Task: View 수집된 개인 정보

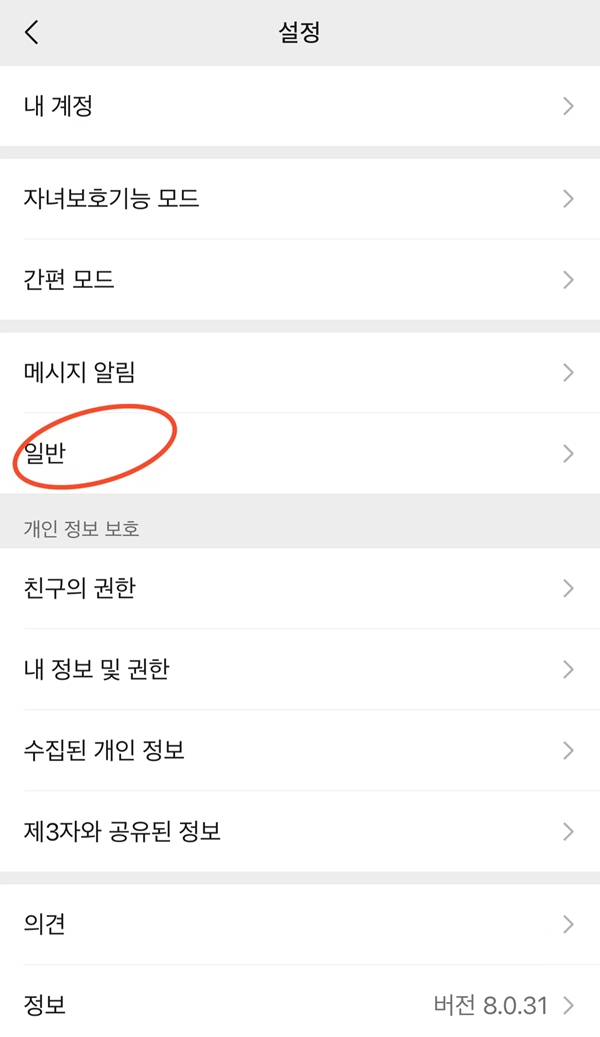Action: coord(300,750)
